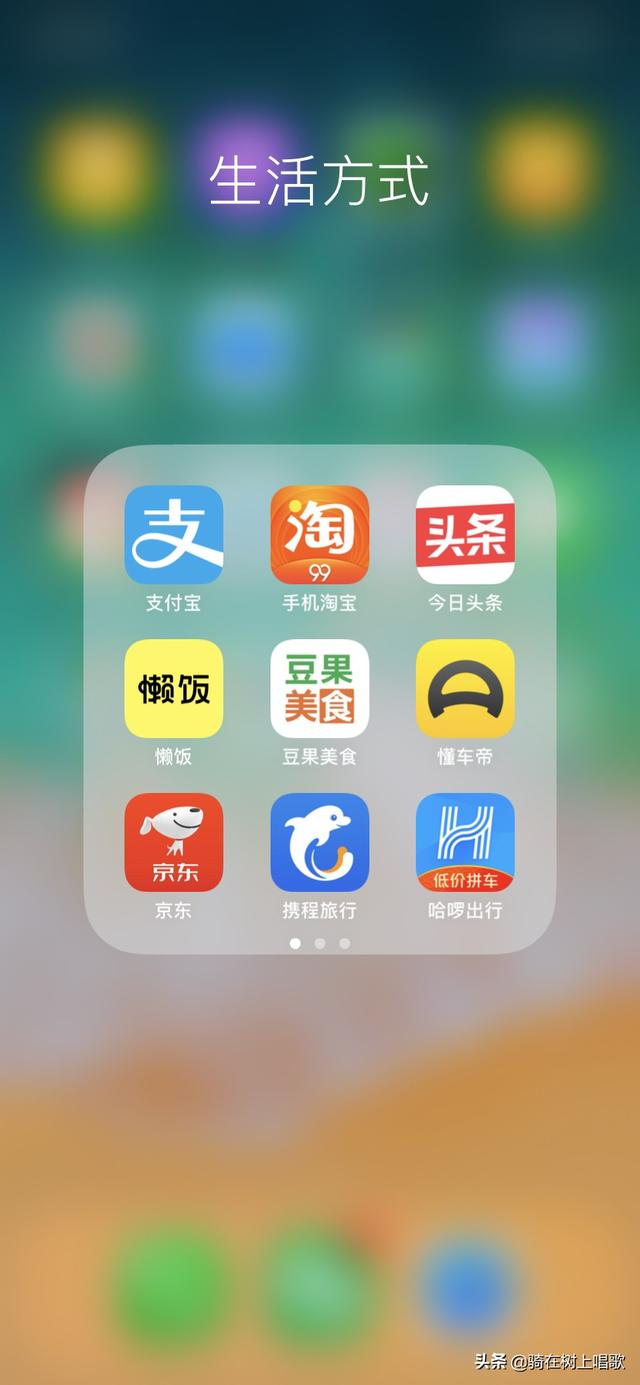Screen dimensions: 640x1385
Task: Open the 京东 shopping app
Action: pyautogui.click(x=174, y=842)
